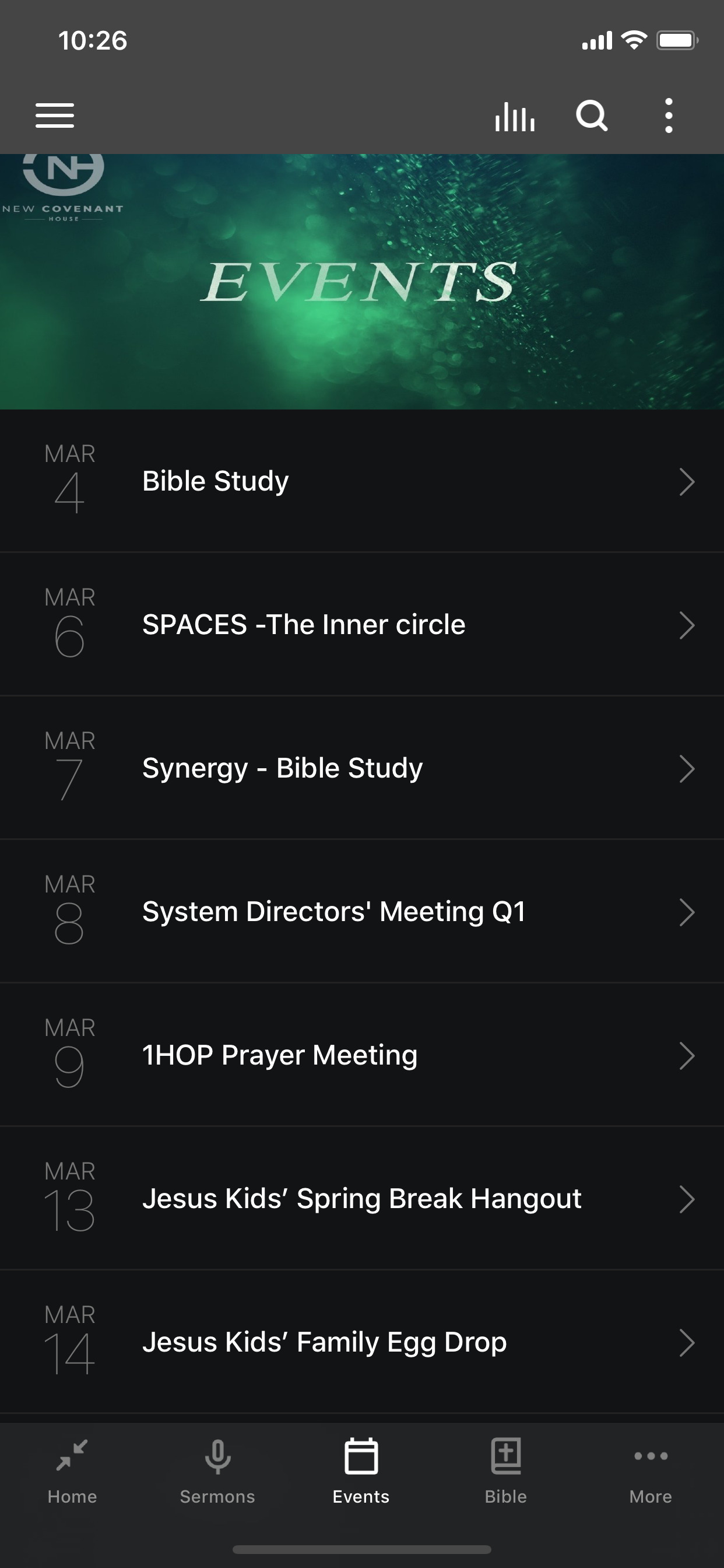Open the three-dot overflow menu
Image resolution: width=724 pixels, height=1568 pixels.
[x=669, y=116]
